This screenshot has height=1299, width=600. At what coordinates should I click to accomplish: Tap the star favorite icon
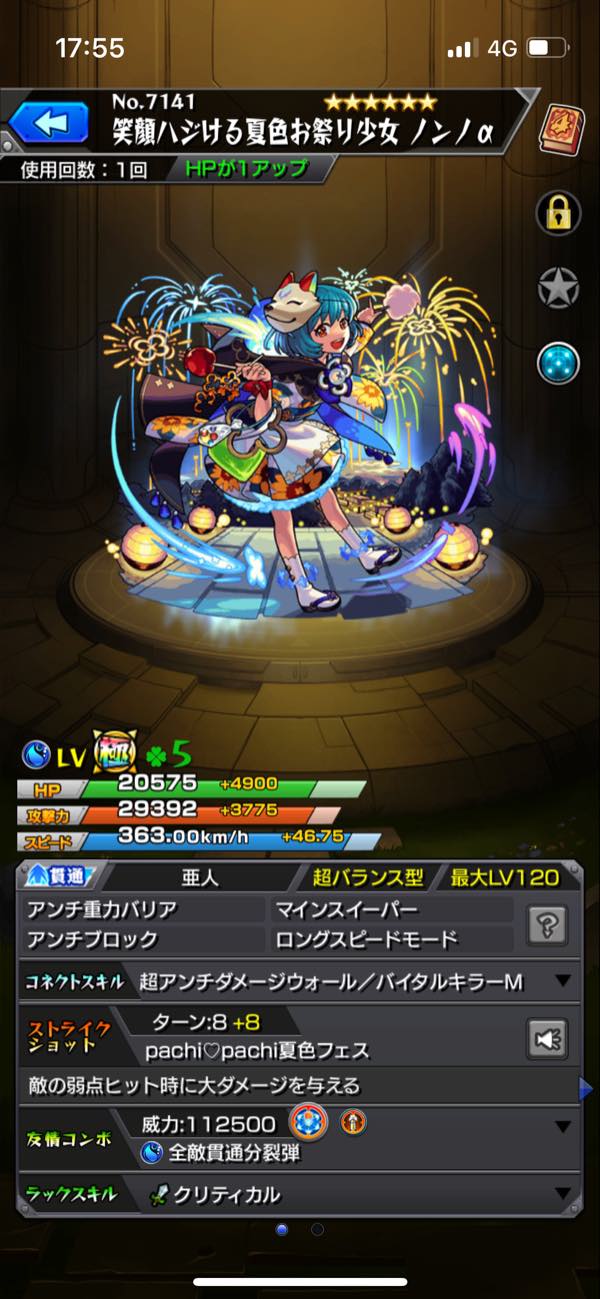click(x=558, y=288)
